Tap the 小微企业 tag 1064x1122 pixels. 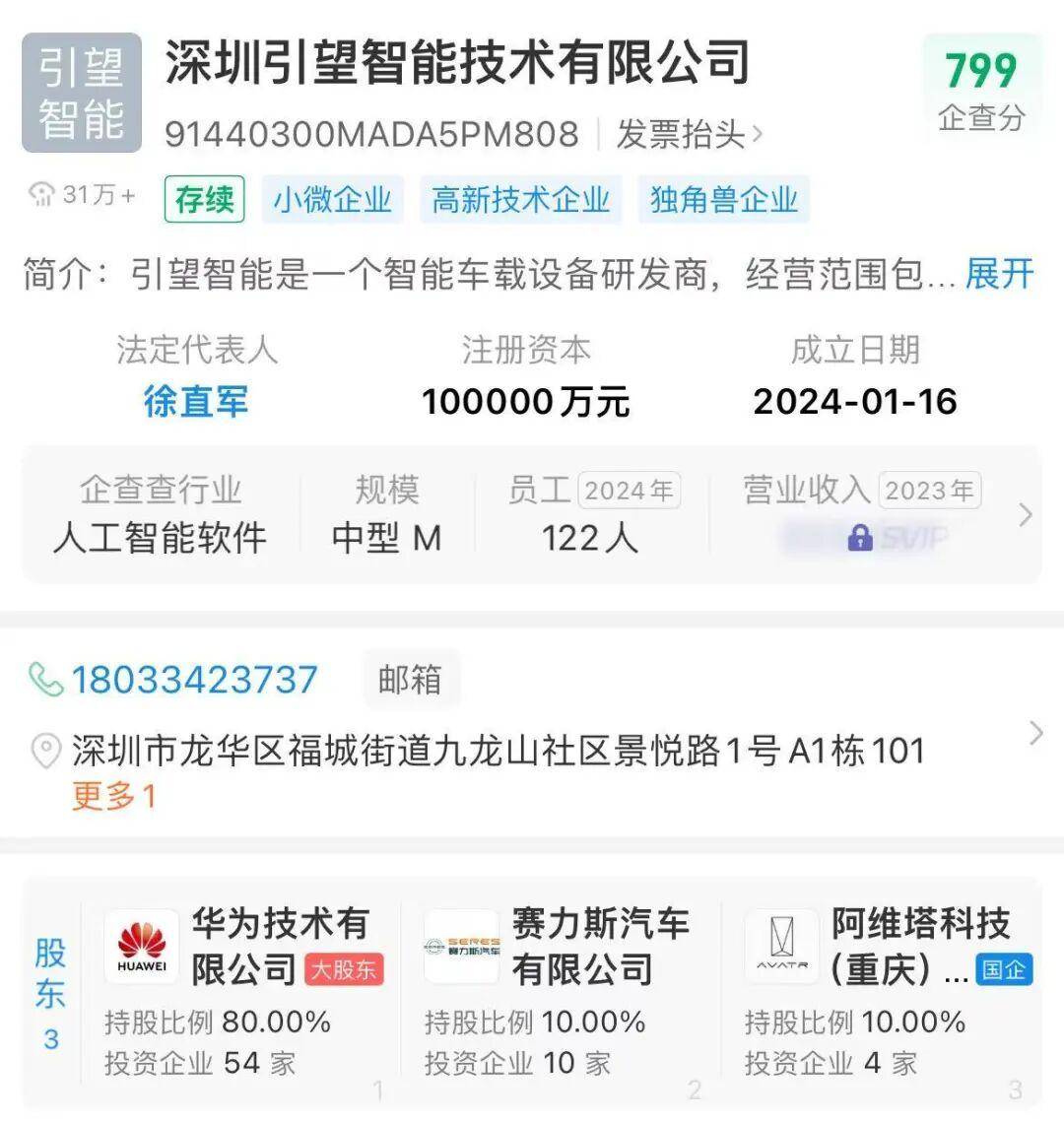332,200
